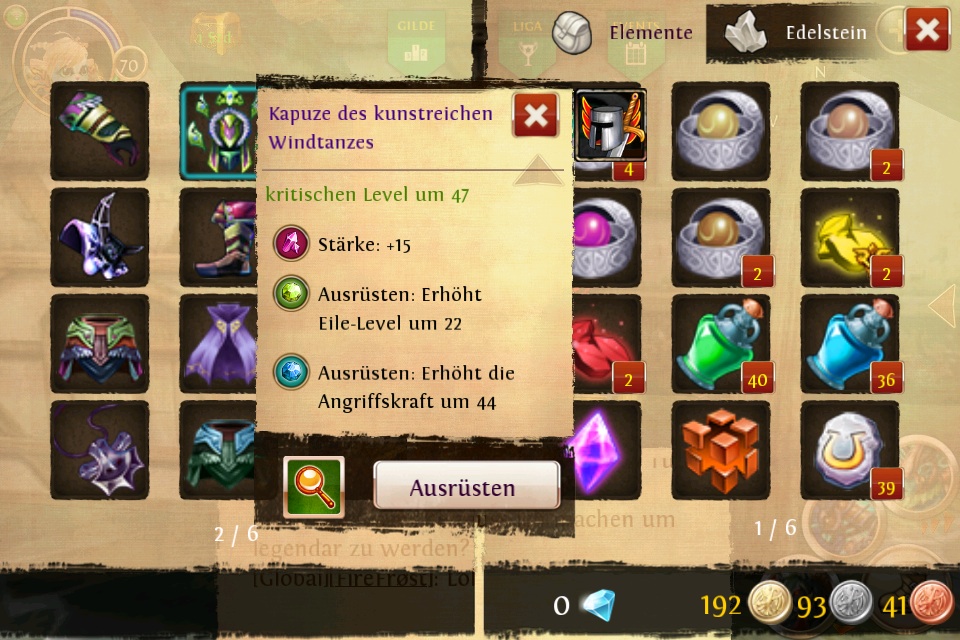Select the knight helmet item with 4

(610, 128)
